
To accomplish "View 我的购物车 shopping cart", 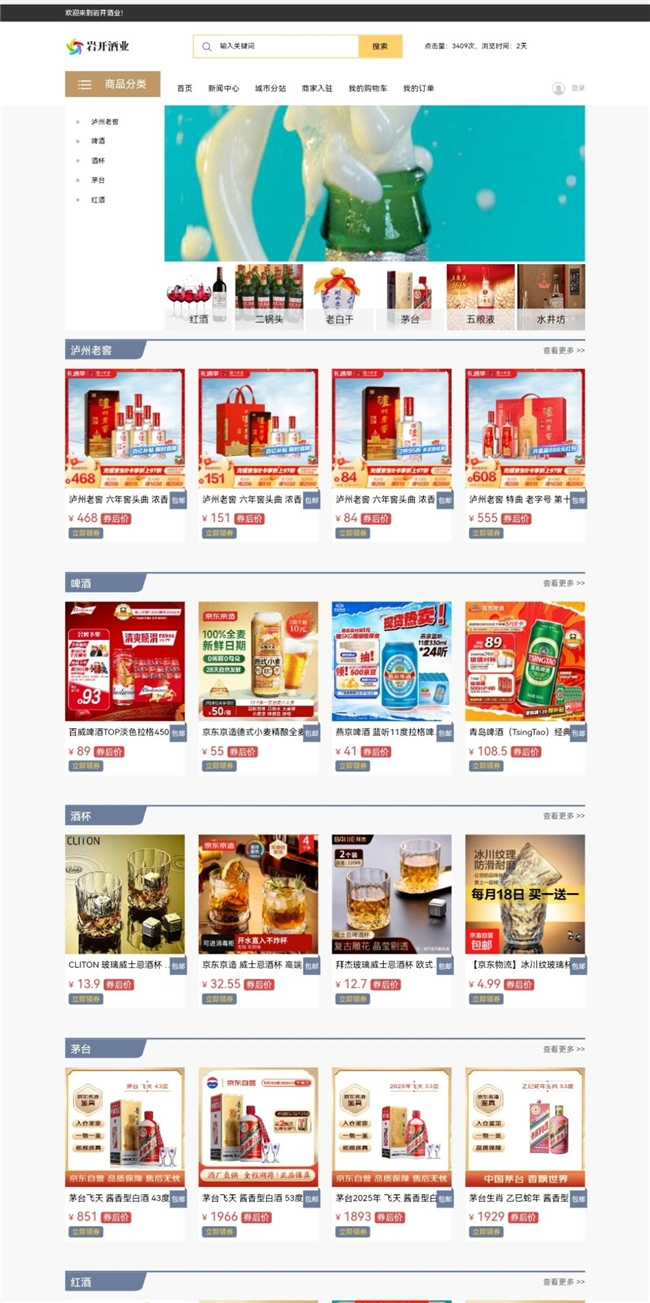I will [367, 89].
